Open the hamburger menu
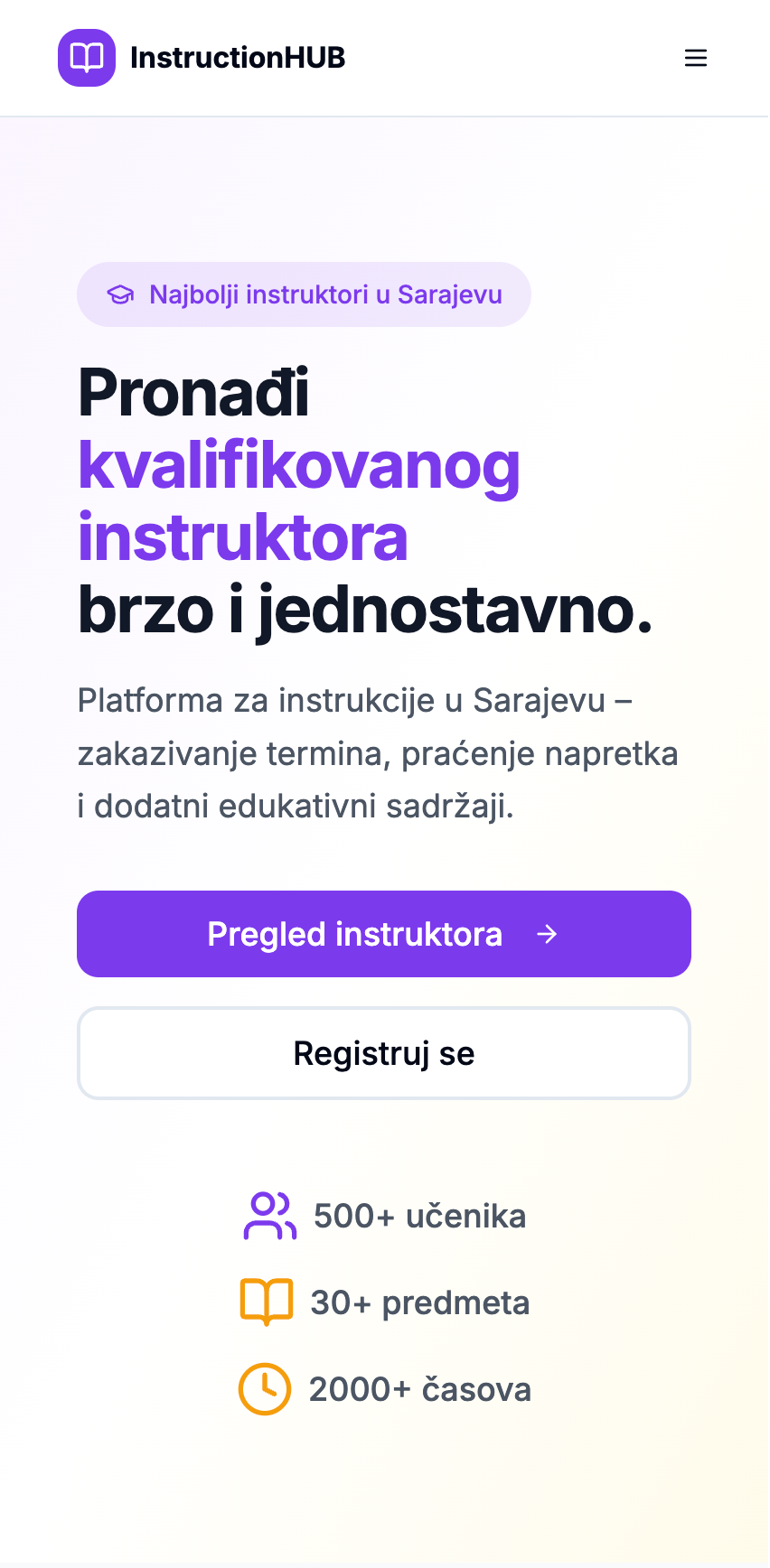This screenshot has height=1568, width=770. [x=695, y=58]
